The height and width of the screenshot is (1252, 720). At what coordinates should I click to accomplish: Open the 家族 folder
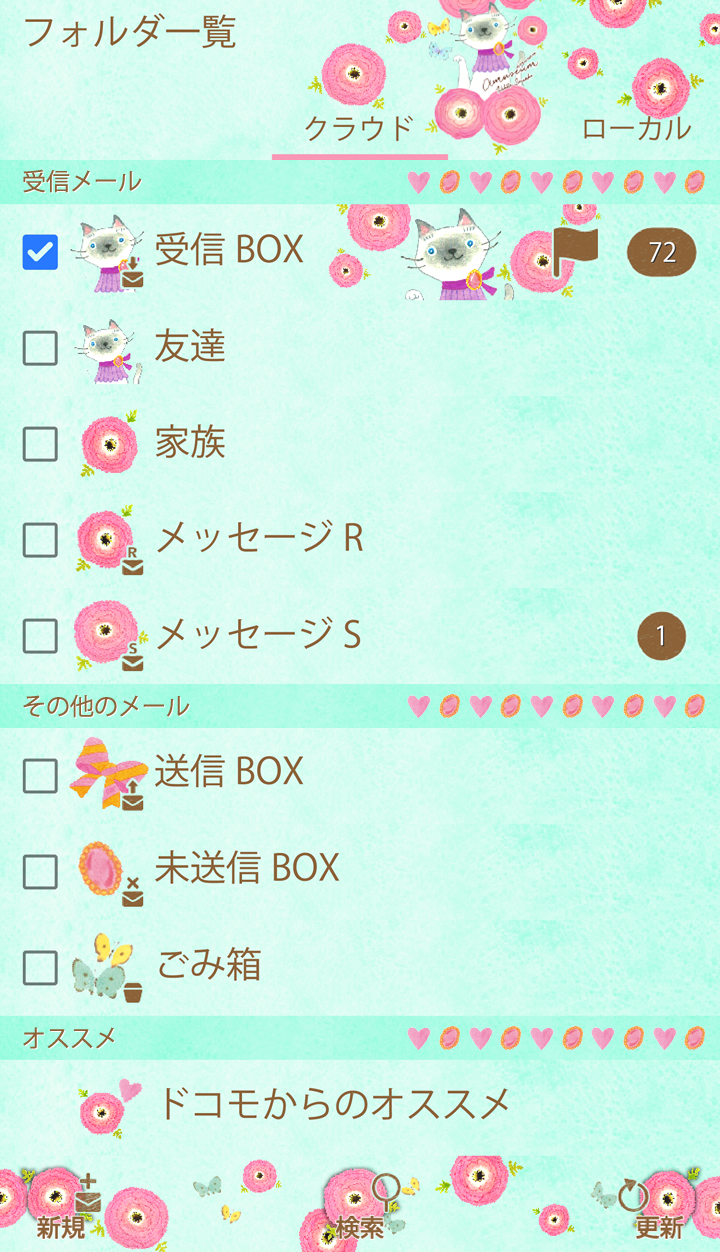coord(190,442)
